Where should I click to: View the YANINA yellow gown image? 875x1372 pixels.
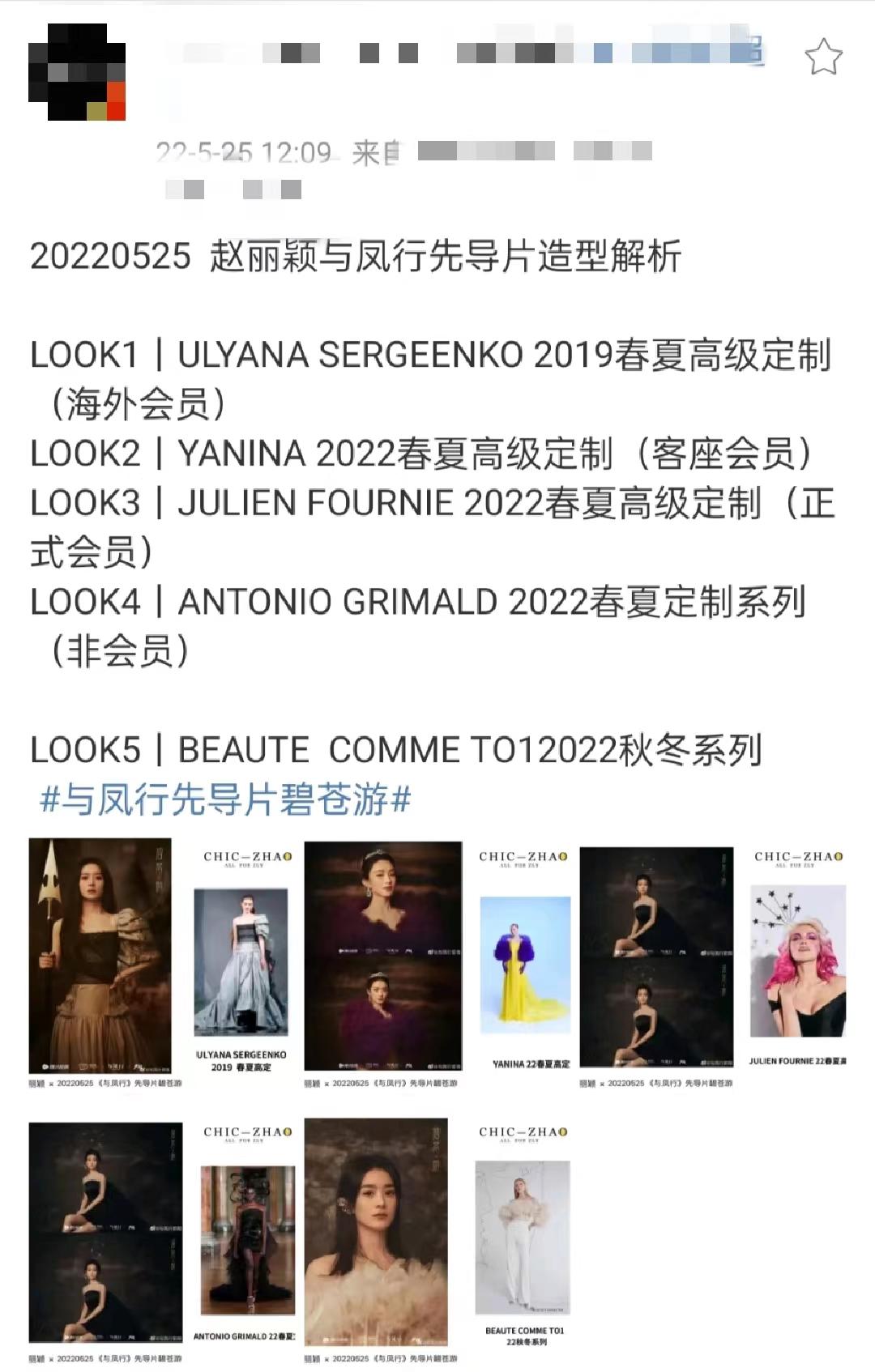coord(525,964)
